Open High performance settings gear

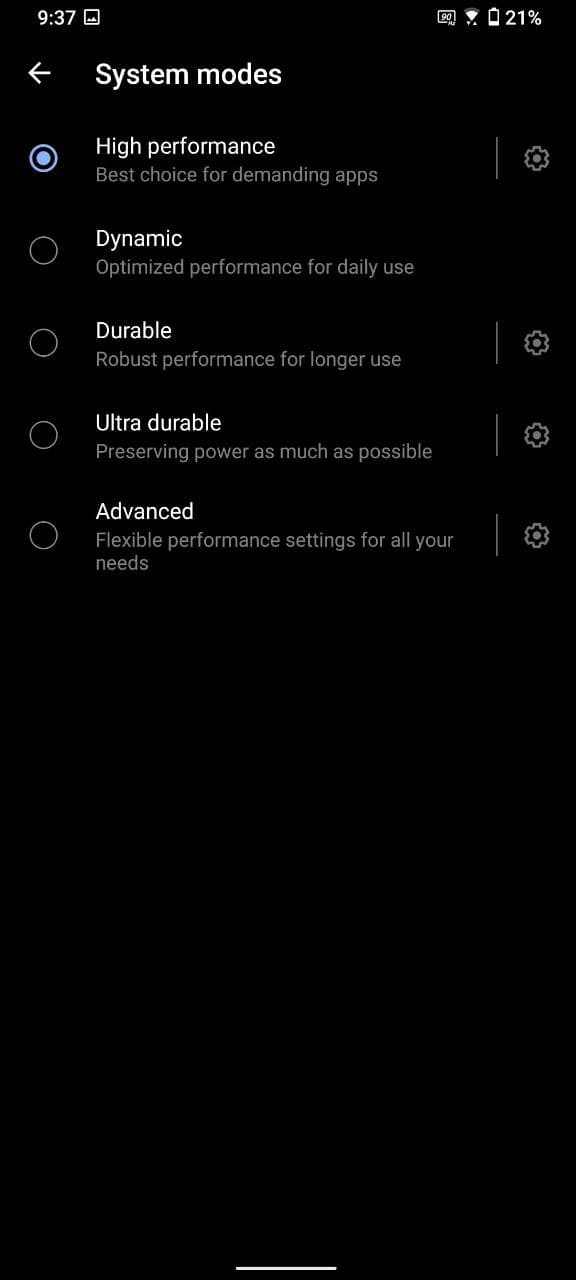[x=537, y=158]
